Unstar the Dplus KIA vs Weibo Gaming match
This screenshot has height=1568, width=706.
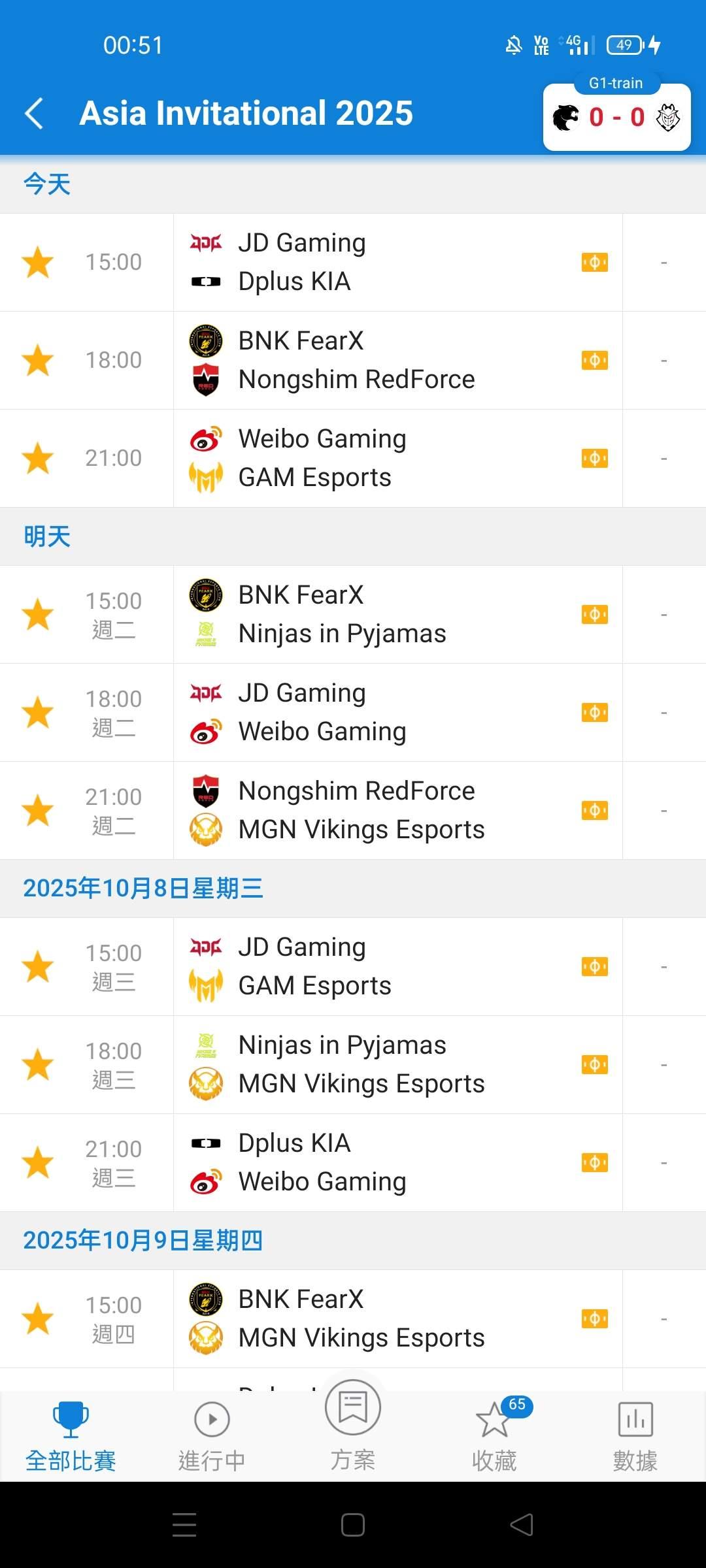coord(38,1162)
